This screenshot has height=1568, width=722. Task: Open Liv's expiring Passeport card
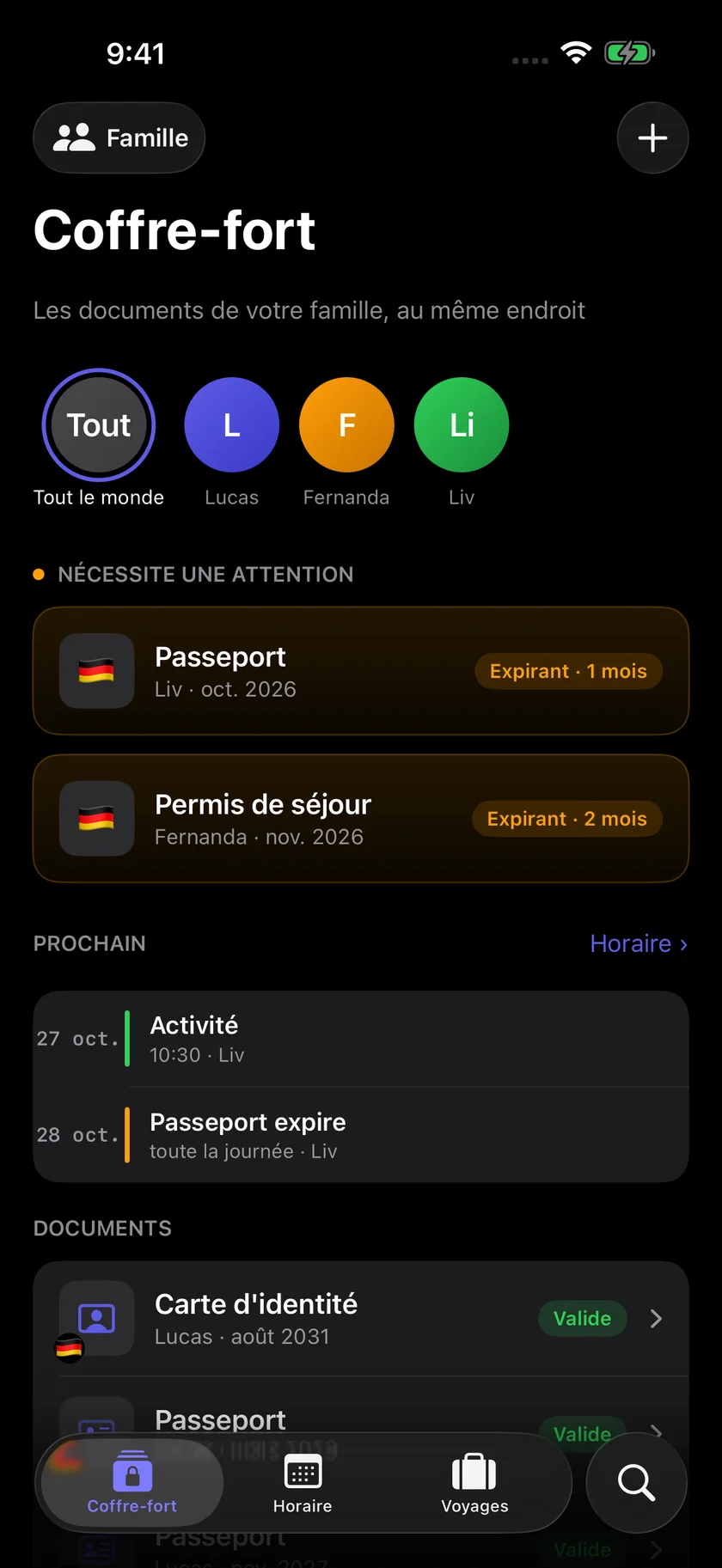pos(361,671)
